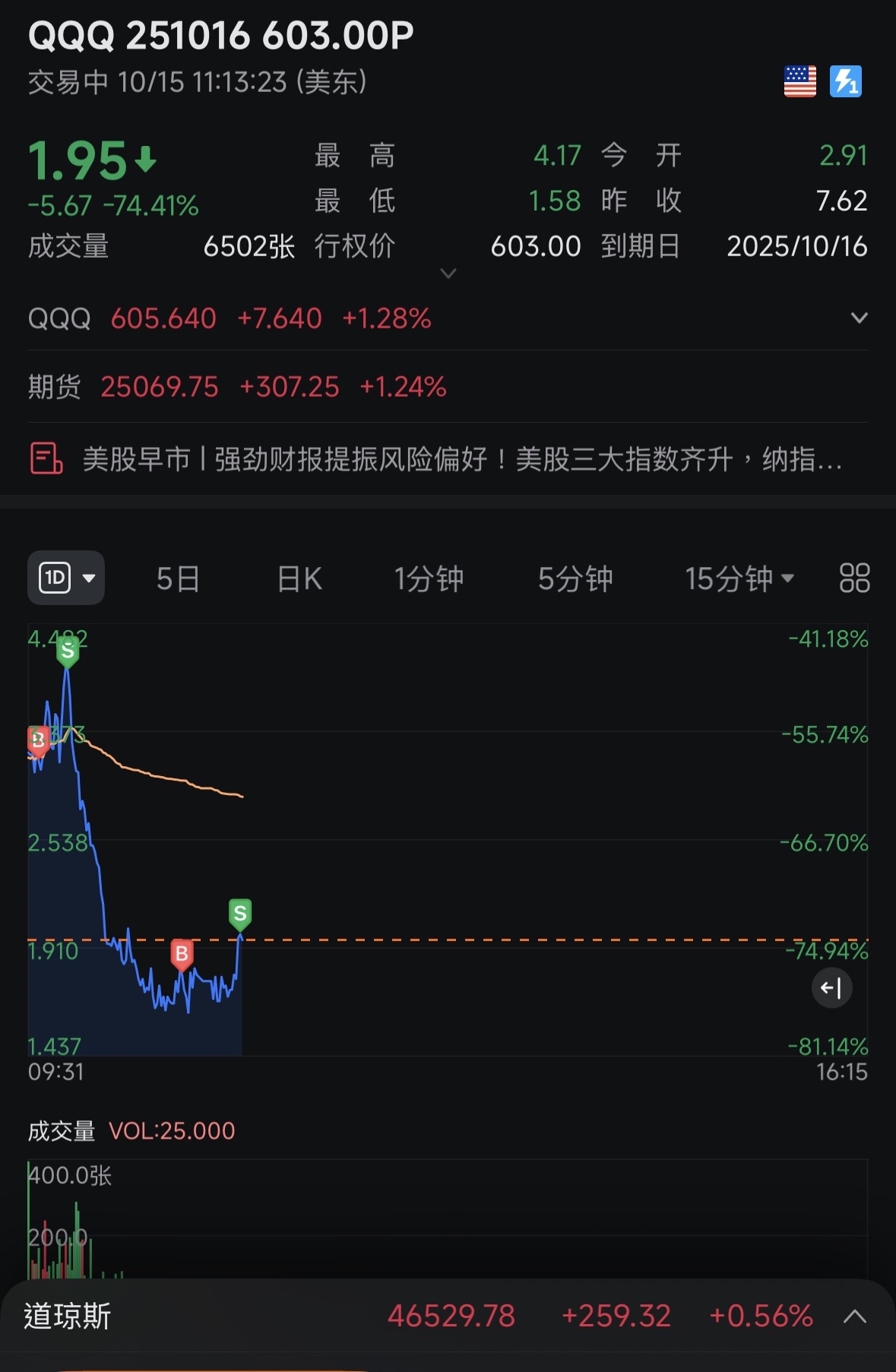Expand more option quote details
This screenshot has width=896, height=1372.
448,274
